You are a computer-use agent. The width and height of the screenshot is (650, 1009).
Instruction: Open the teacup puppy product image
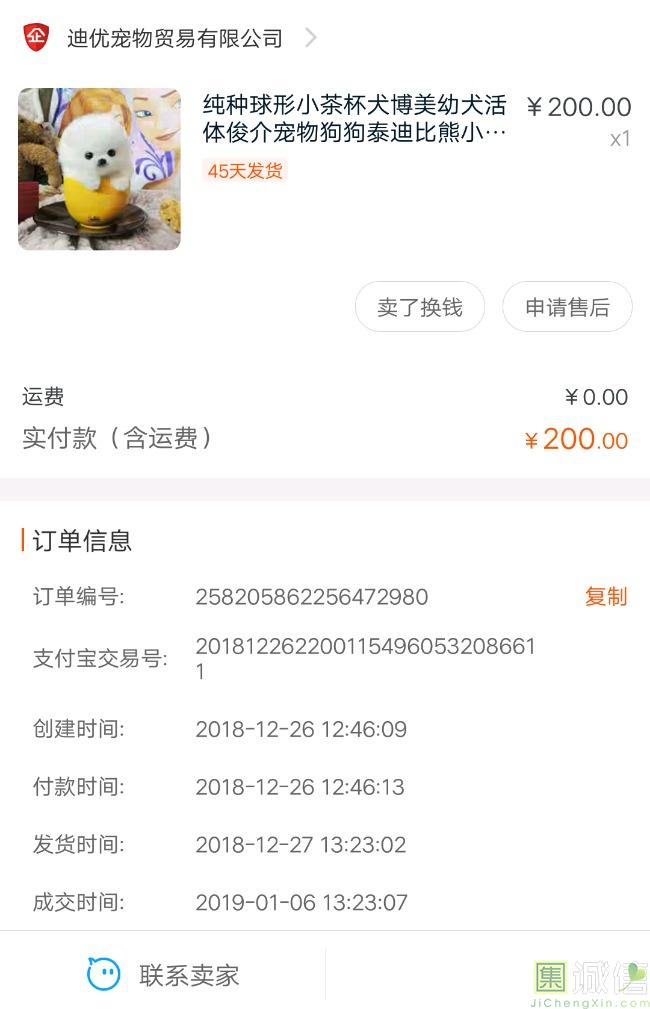pyautogui.click(x=99, y=169)
